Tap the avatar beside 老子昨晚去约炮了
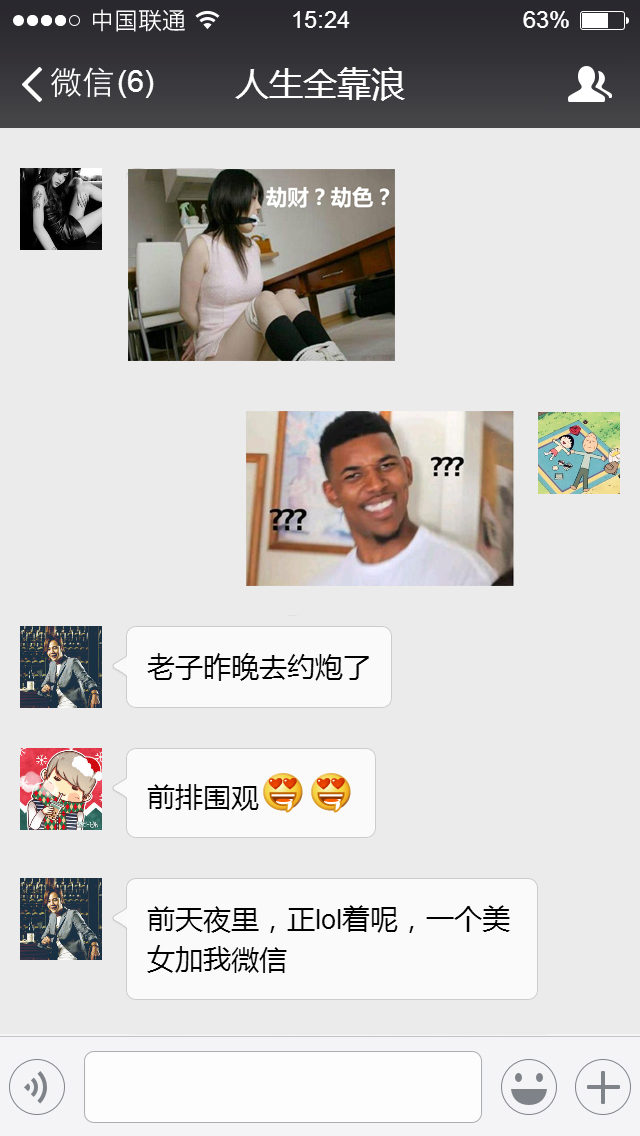Screen dimensions: 640x1136 point(61,667)
